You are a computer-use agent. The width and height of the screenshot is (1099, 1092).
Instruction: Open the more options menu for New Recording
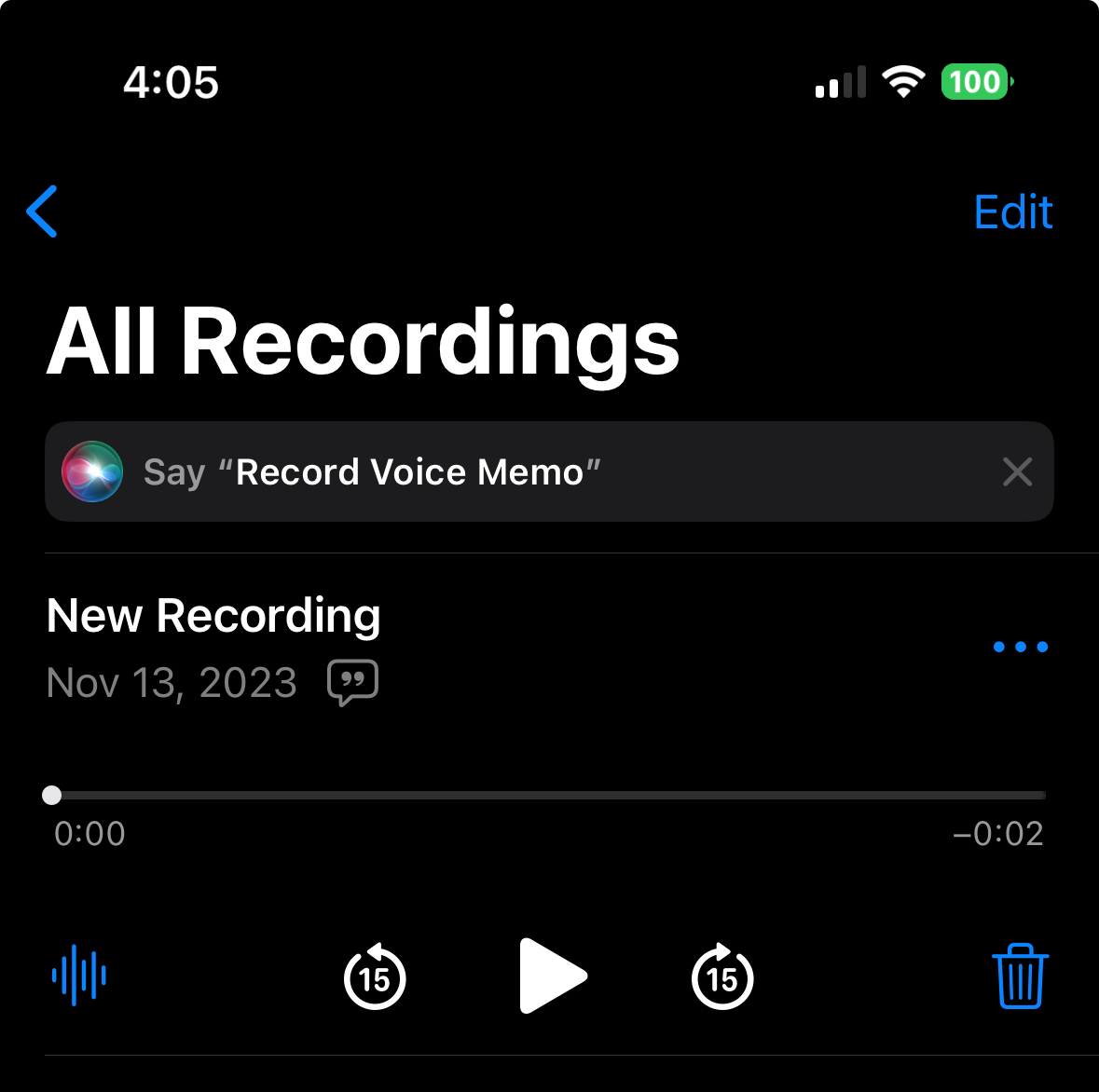point(1021,647)
